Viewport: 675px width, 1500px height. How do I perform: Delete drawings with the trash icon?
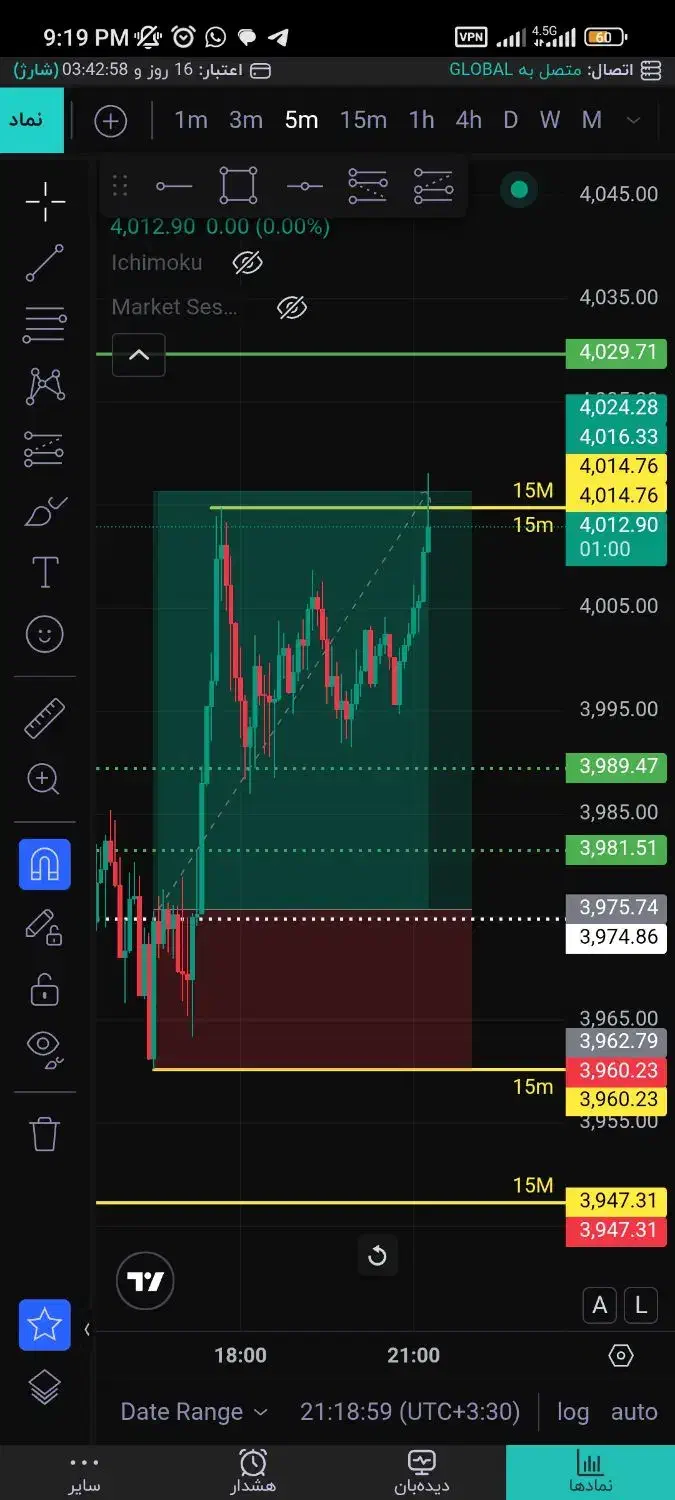coord(45,1134)
